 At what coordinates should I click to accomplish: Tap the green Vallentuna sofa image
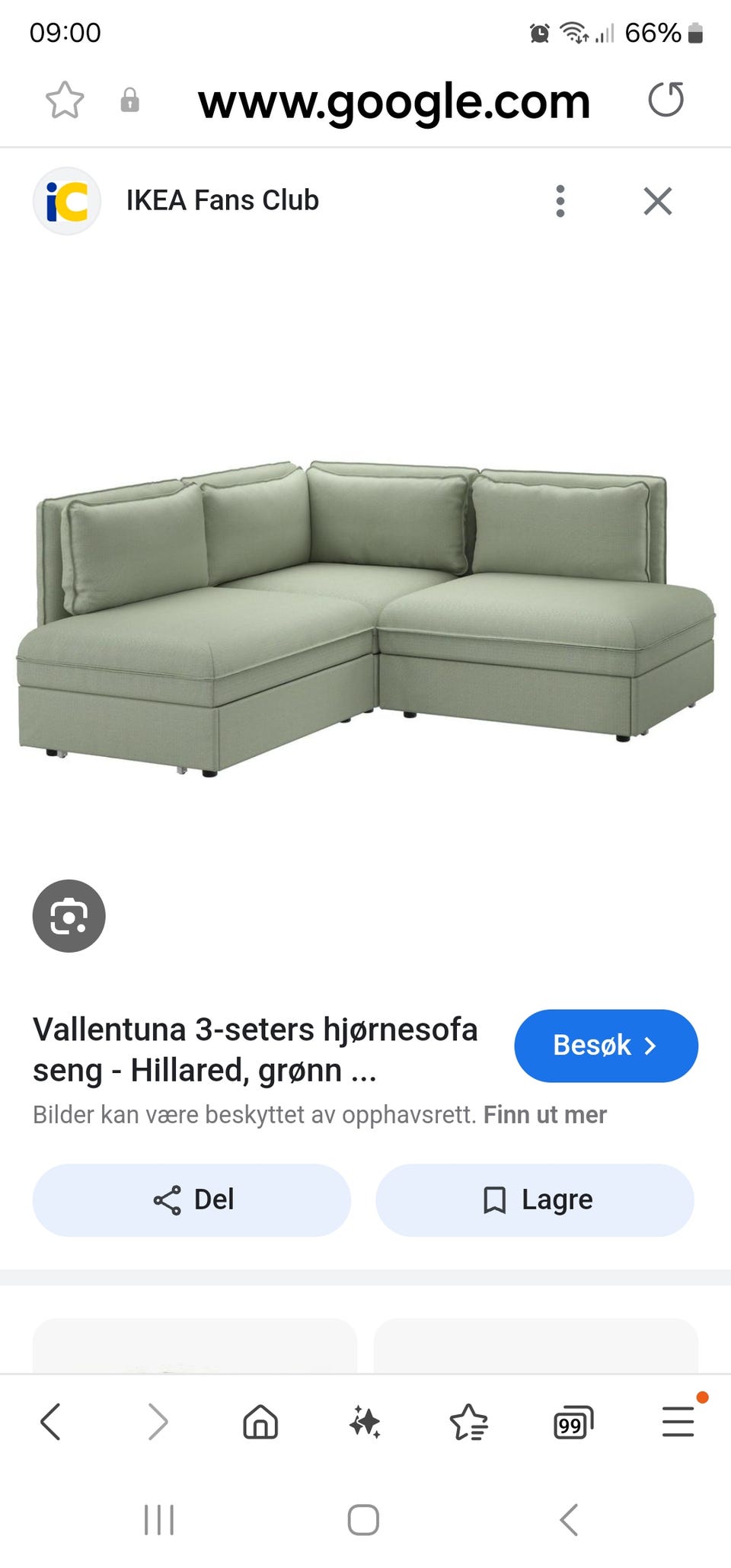pyautogui.click(x=365, y=617)
